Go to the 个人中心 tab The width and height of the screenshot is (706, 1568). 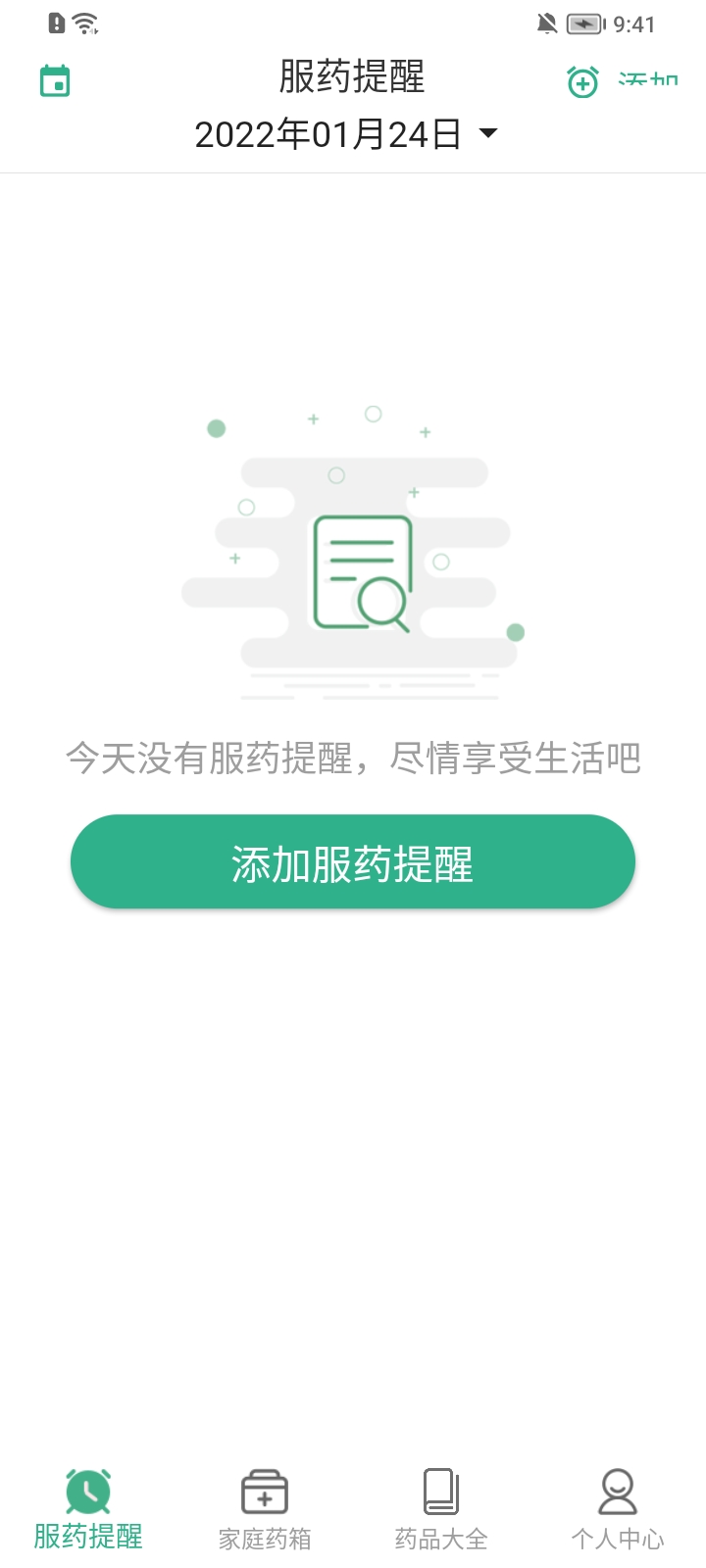[618, 1510]
